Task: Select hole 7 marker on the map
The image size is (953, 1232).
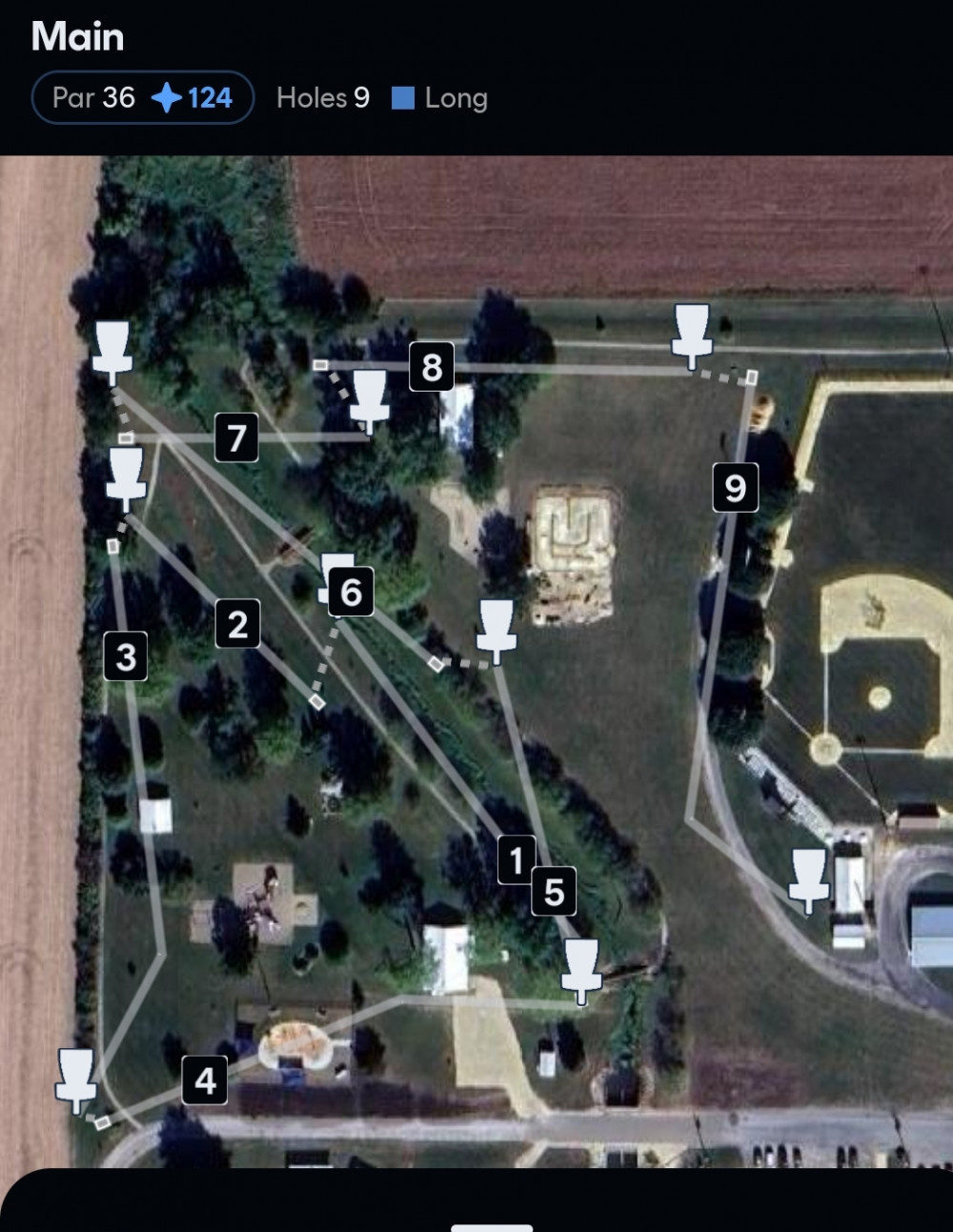Action: (237, 438)
